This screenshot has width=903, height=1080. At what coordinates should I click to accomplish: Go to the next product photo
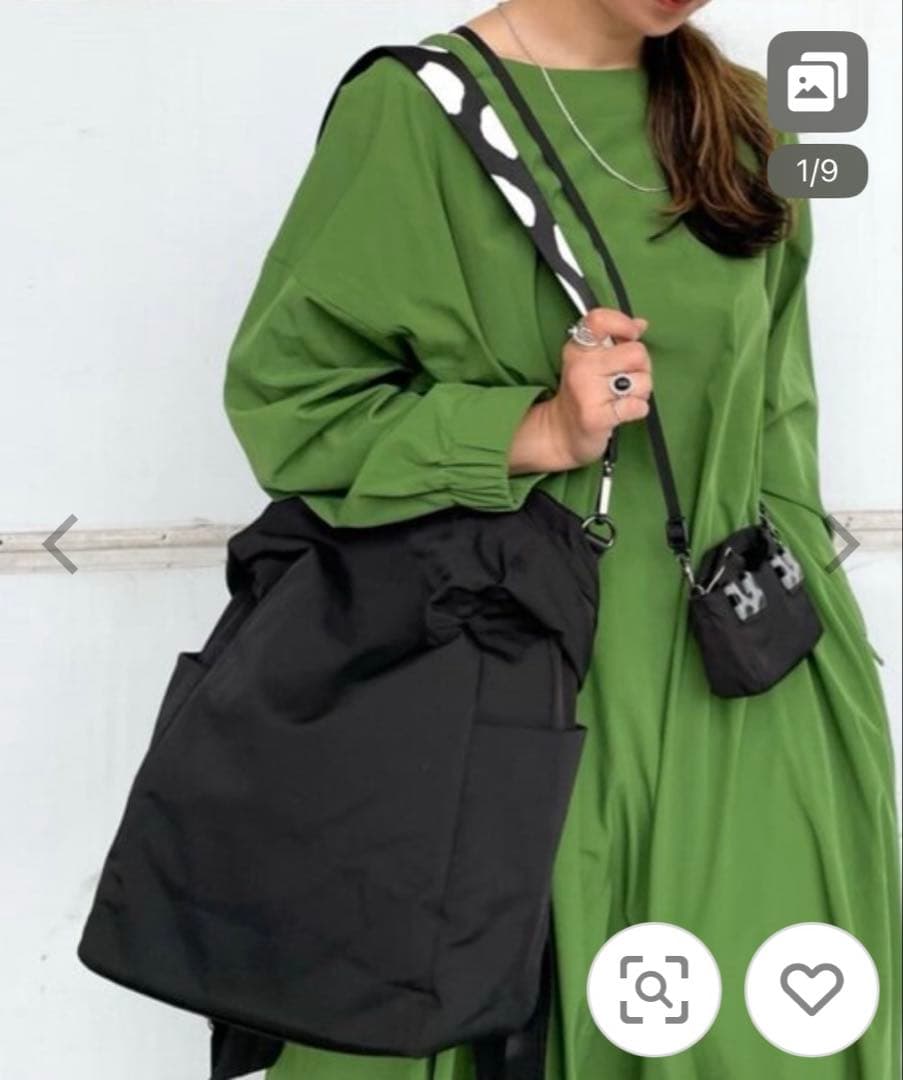(843, 544)
